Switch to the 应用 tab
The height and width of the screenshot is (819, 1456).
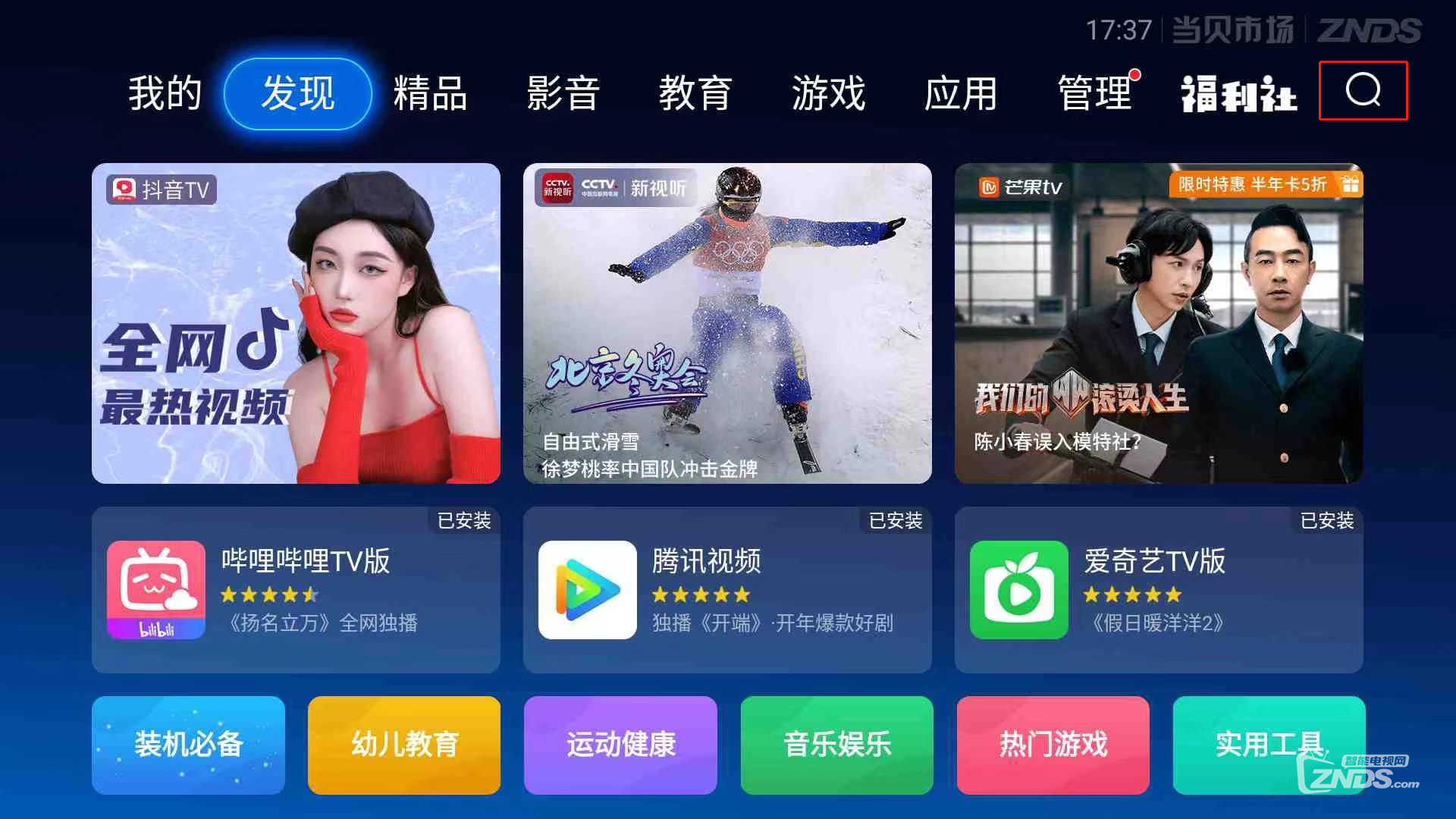click(961, 93)
